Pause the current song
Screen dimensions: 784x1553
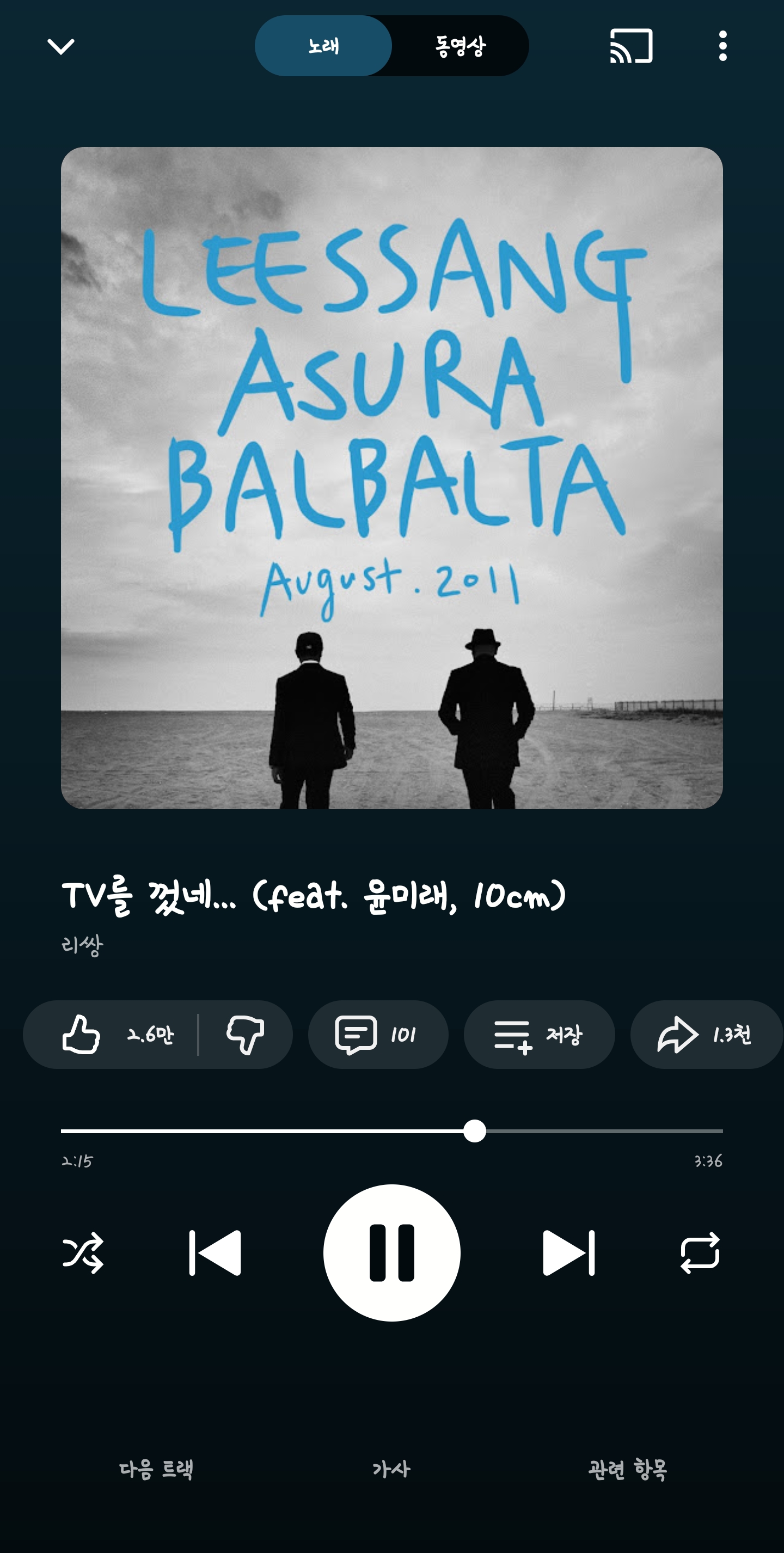click(x=391, y=1253)
